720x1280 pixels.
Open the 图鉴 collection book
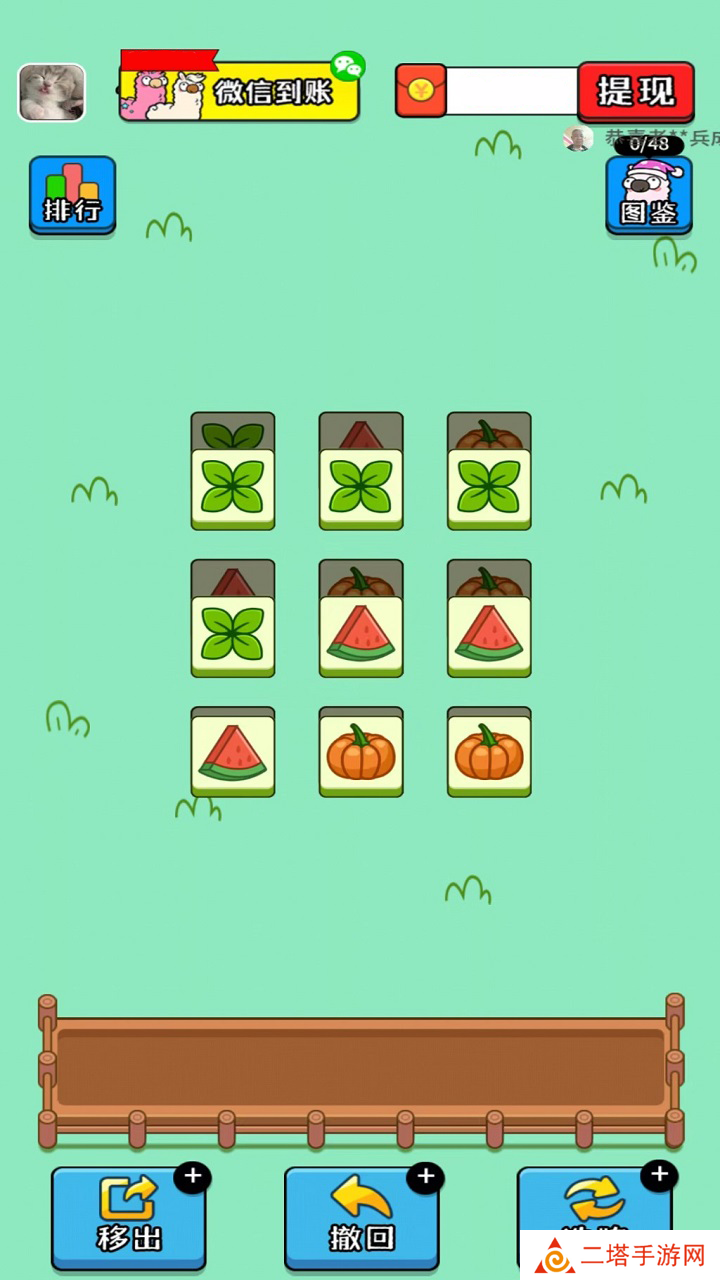coord(649,196)
